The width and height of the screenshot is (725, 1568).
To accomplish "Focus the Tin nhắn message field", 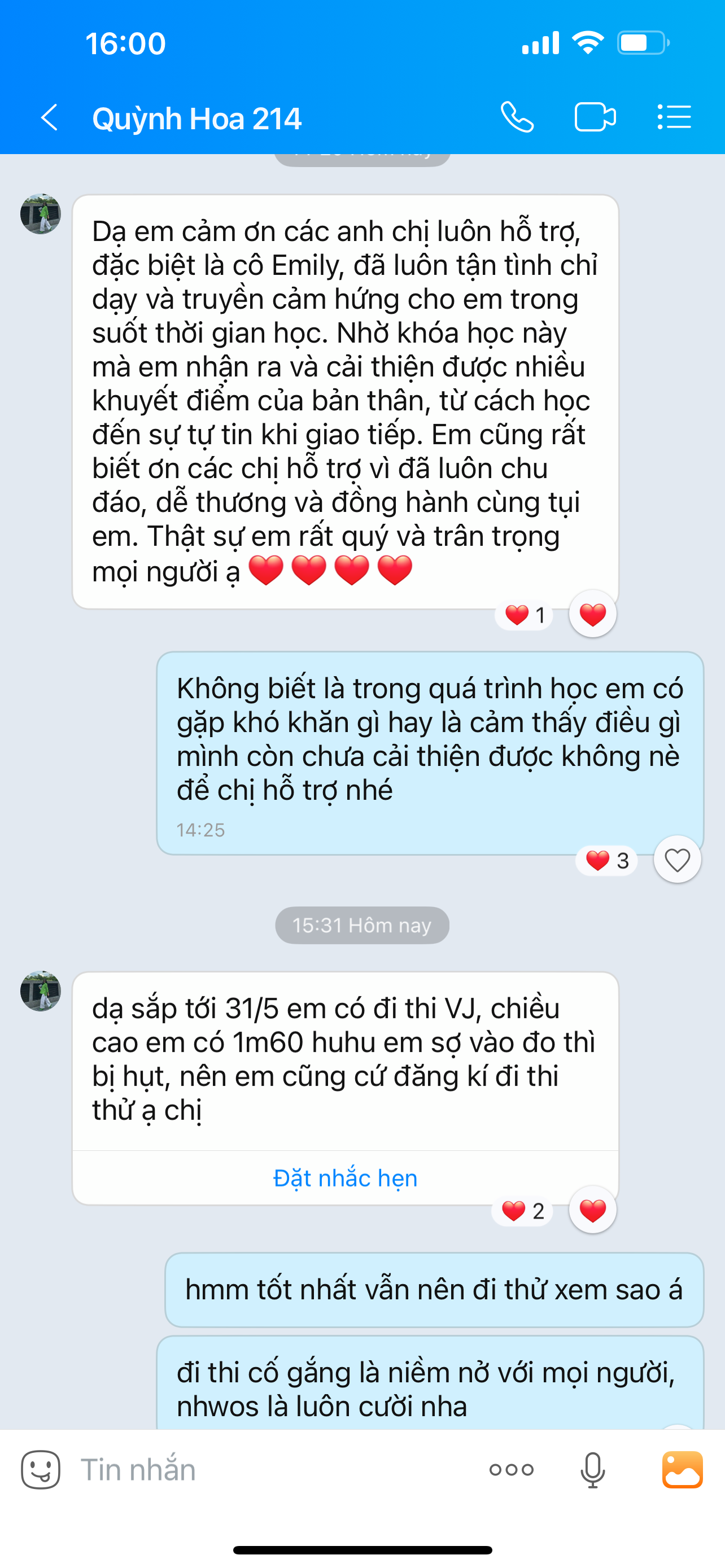I will tap(274, 1469).
